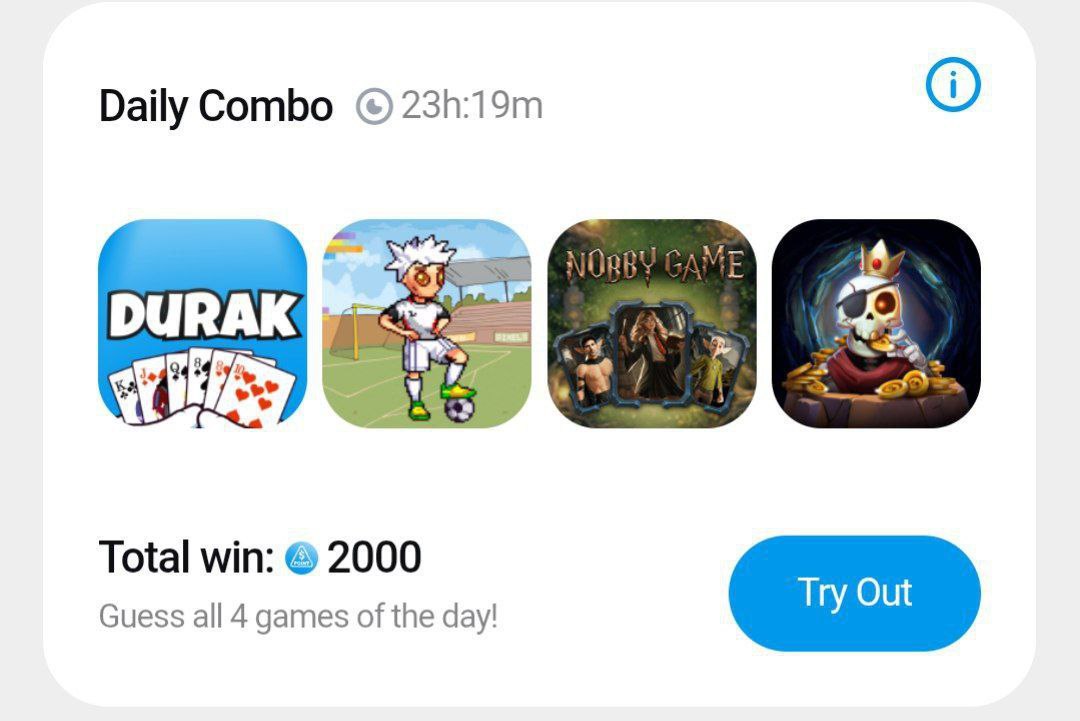Screen dimensions: 1080x721
Task: Open the Daily Combo info icon
Action: (x=953, y=87)
